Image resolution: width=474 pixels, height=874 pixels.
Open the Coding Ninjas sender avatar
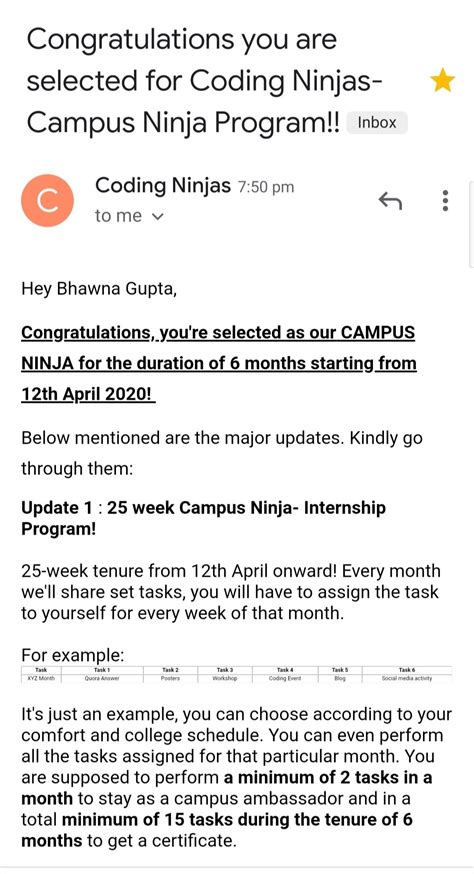click(x=47, y=201)
